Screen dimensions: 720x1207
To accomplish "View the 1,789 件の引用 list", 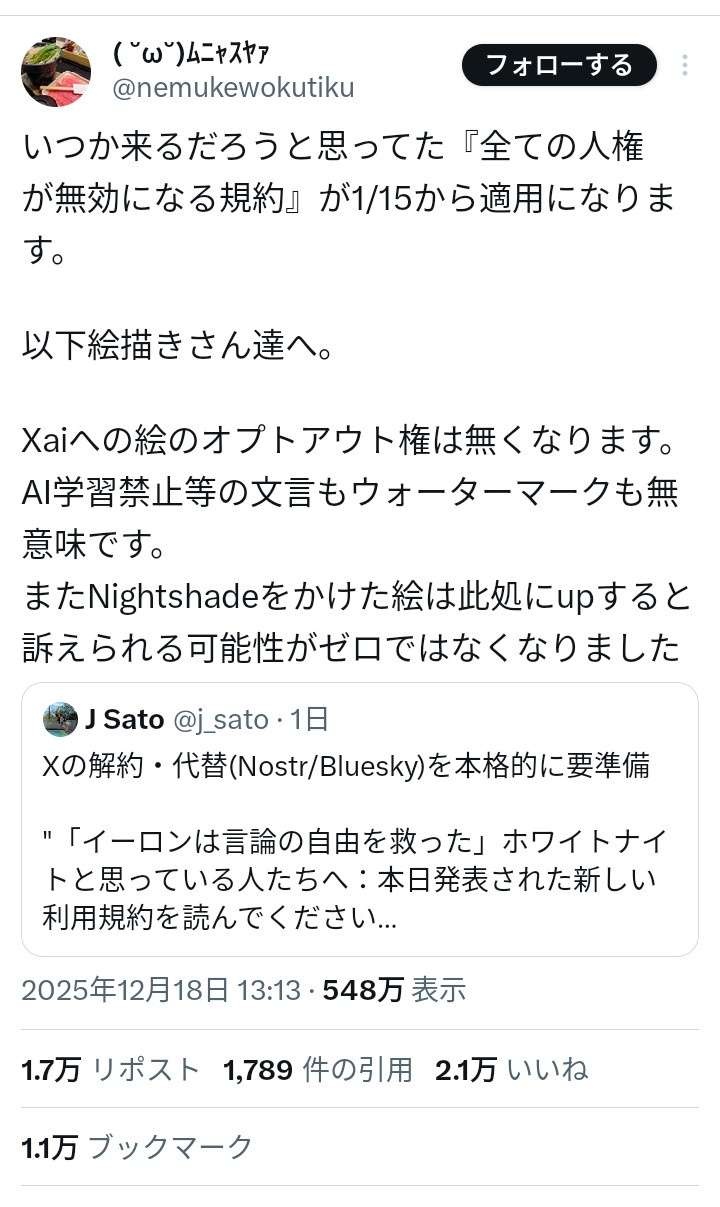I will pyautogui.click(x=318, y=1070).
